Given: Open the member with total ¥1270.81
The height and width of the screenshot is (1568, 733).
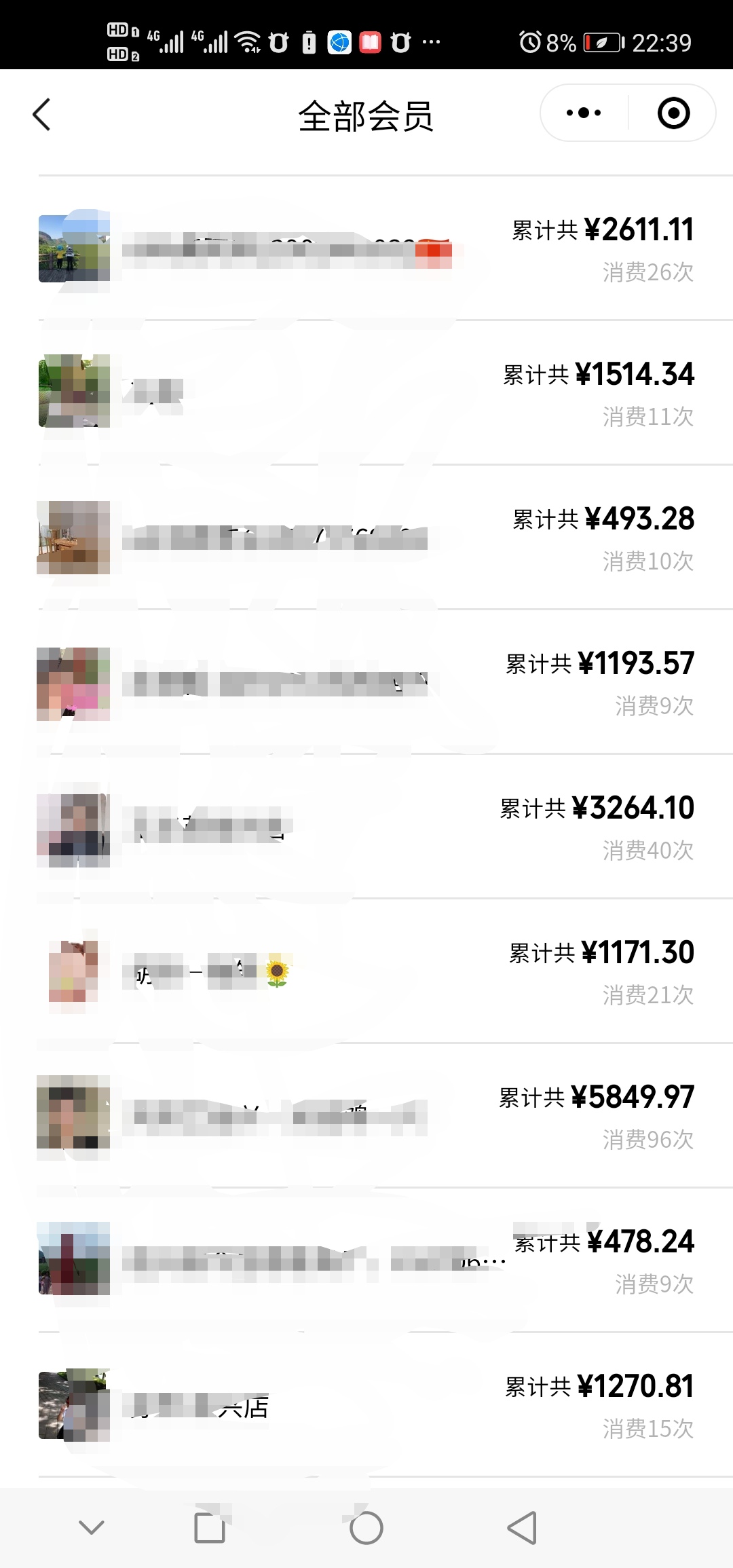Looking at the screenshot, I should coord(366,1406).
